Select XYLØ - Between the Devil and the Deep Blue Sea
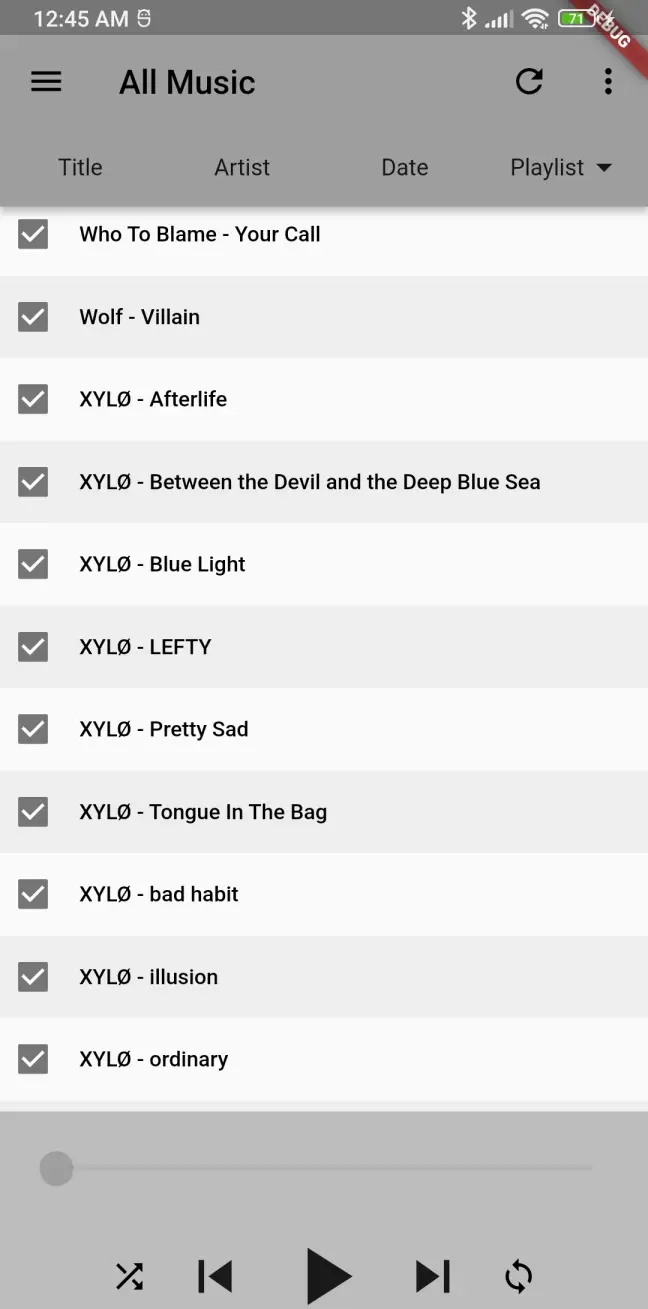Image resolution: width=648 pixels, height=1309 pixels. pos(310,482)
